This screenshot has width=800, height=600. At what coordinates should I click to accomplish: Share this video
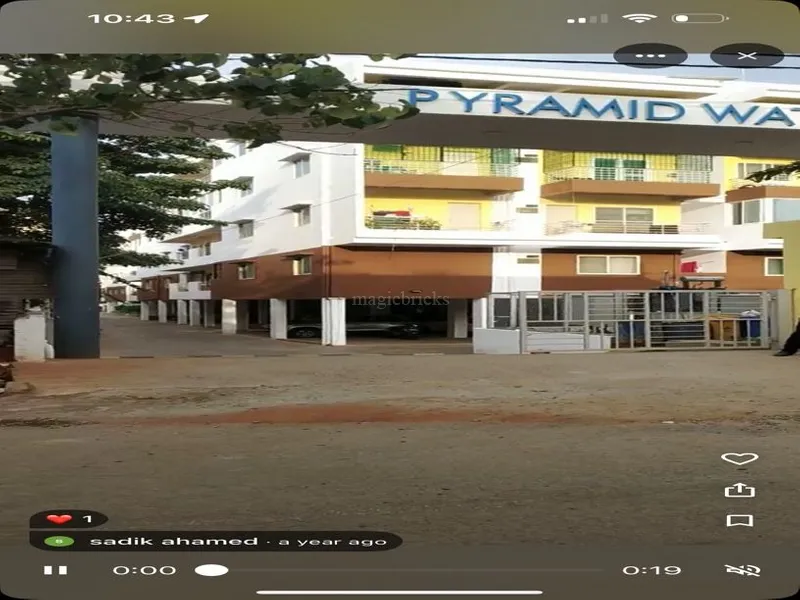[739, 490]
